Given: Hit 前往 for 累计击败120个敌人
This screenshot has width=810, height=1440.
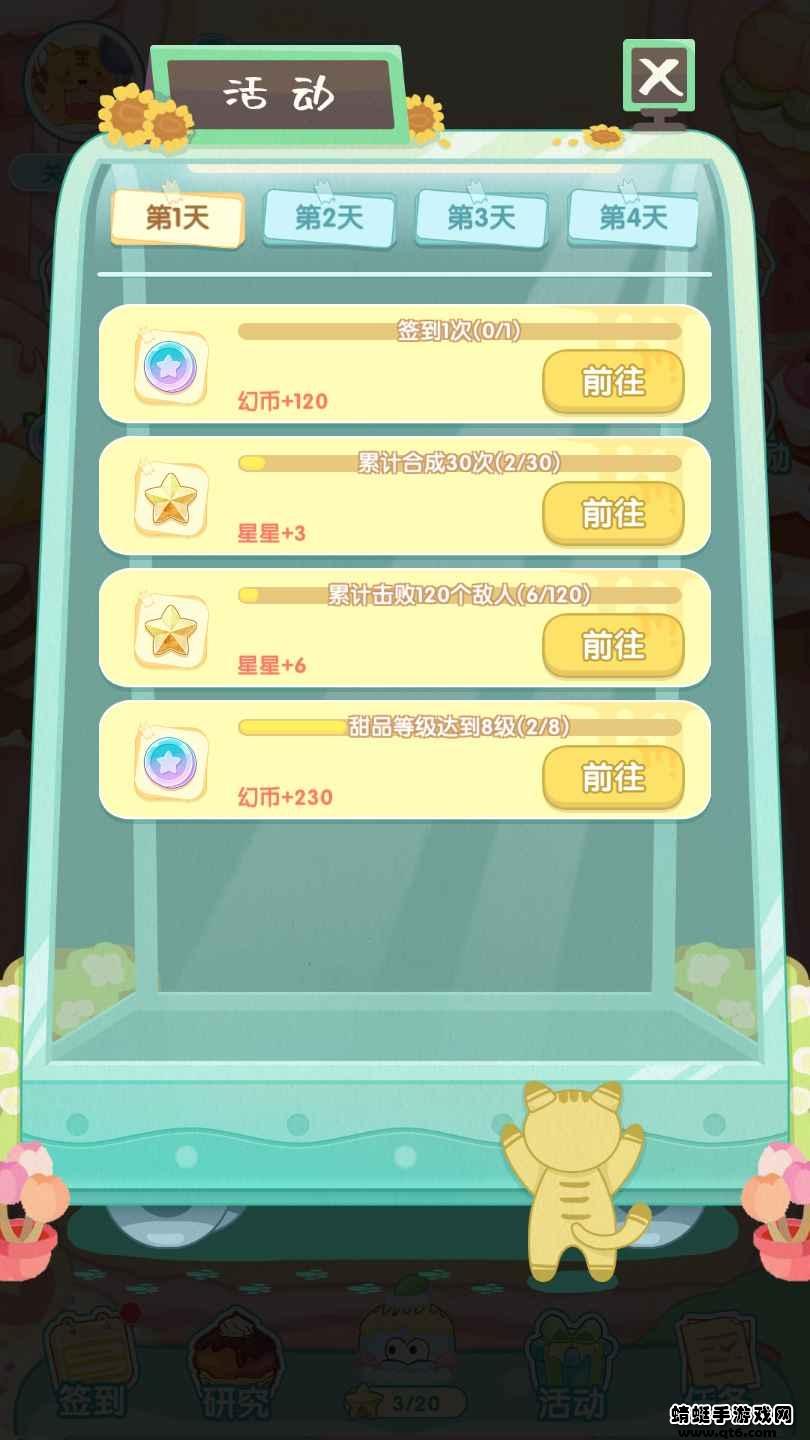Looking at the screenshot, I should pos(613,645).
